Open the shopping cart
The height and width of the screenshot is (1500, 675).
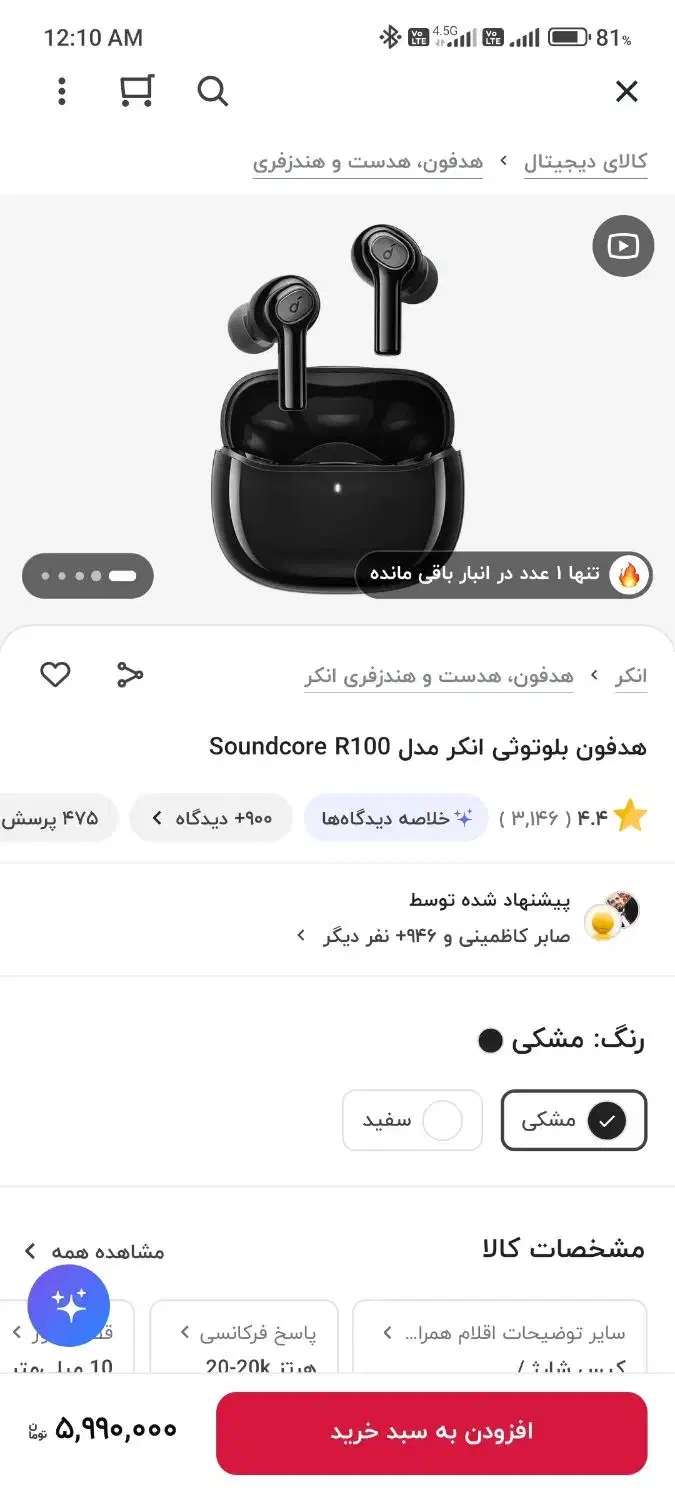tap(136, 92)
